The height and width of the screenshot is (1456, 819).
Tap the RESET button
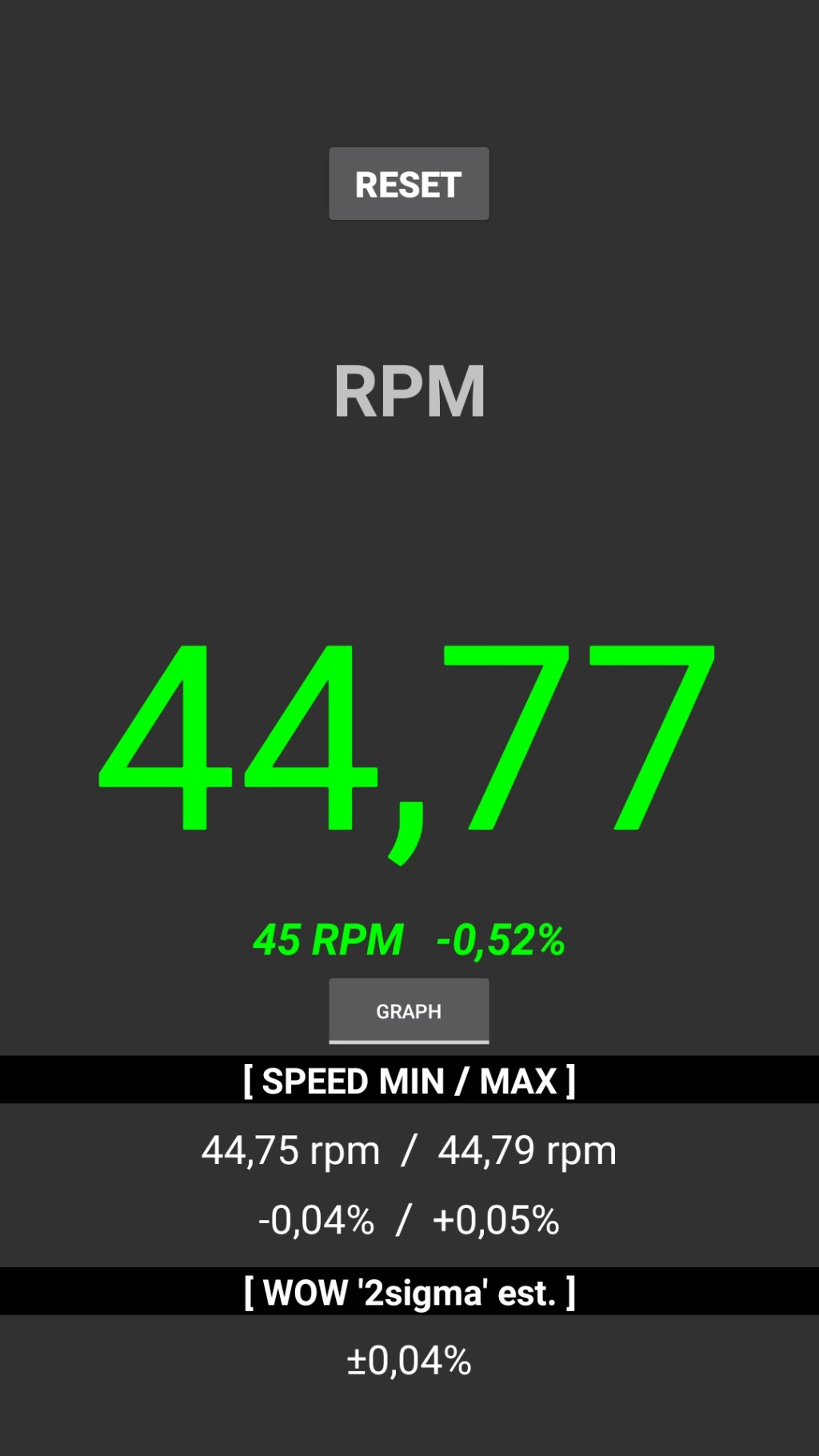pos(409,184)
